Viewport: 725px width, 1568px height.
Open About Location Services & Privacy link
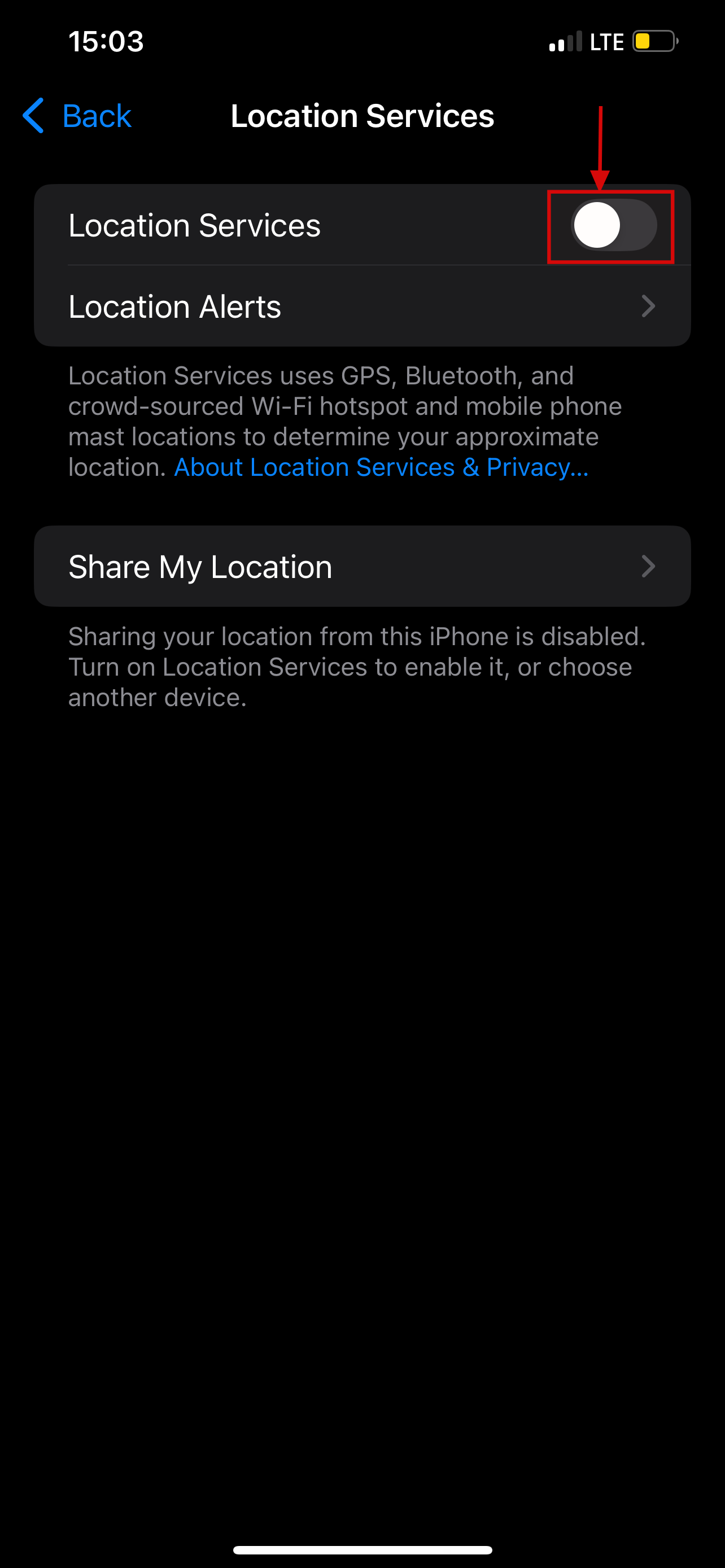[381, 467]
